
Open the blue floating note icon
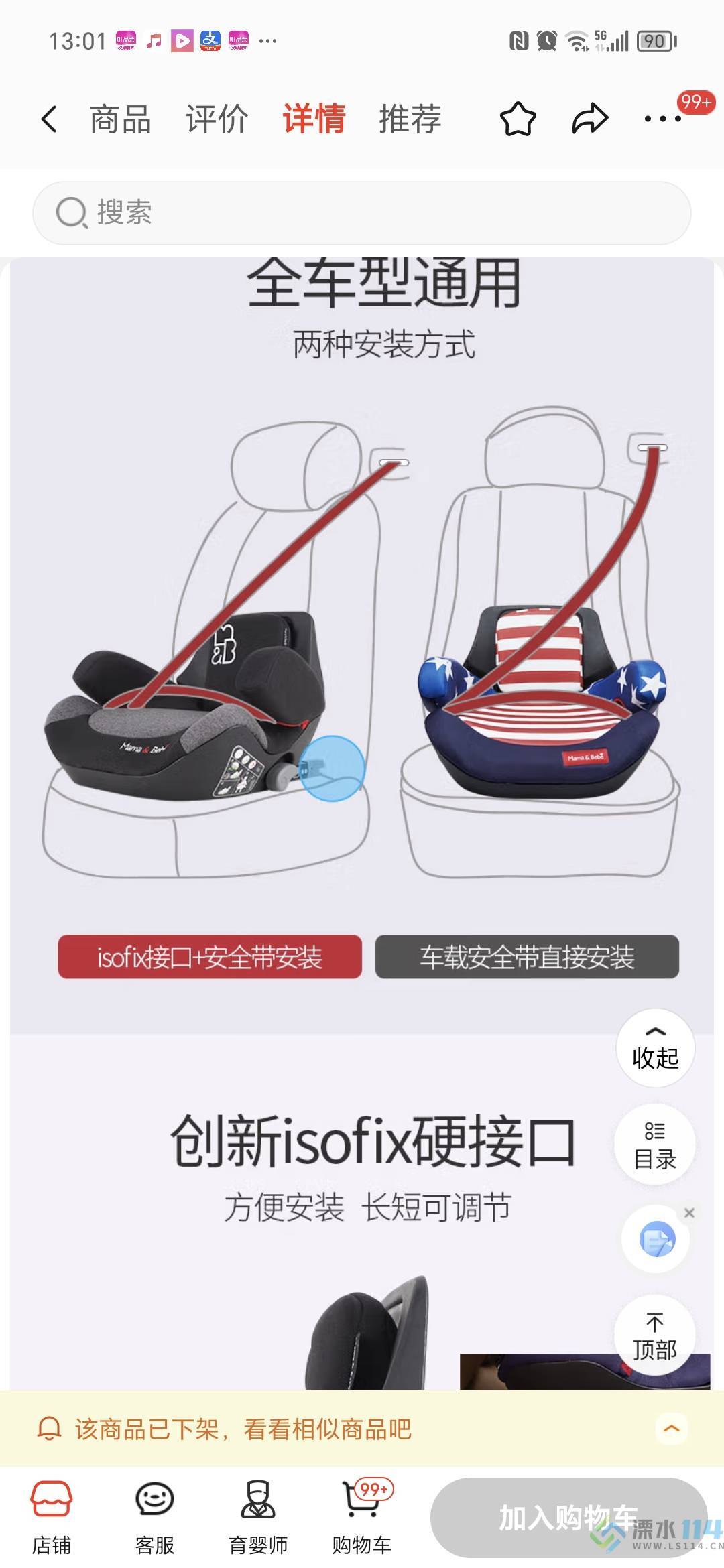pos(656,1240)
